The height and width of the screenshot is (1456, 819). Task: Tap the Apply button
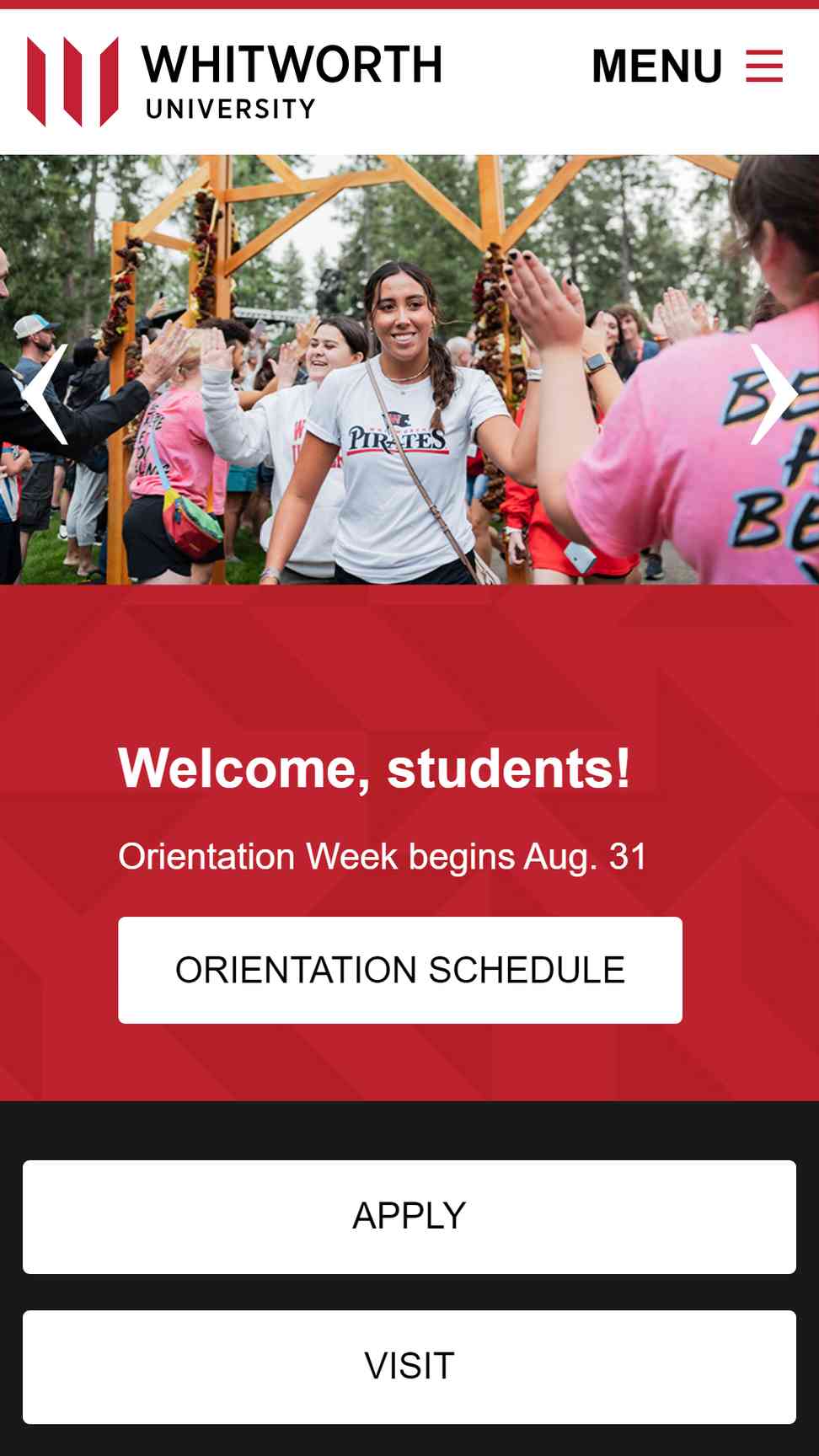[409, 1217]
